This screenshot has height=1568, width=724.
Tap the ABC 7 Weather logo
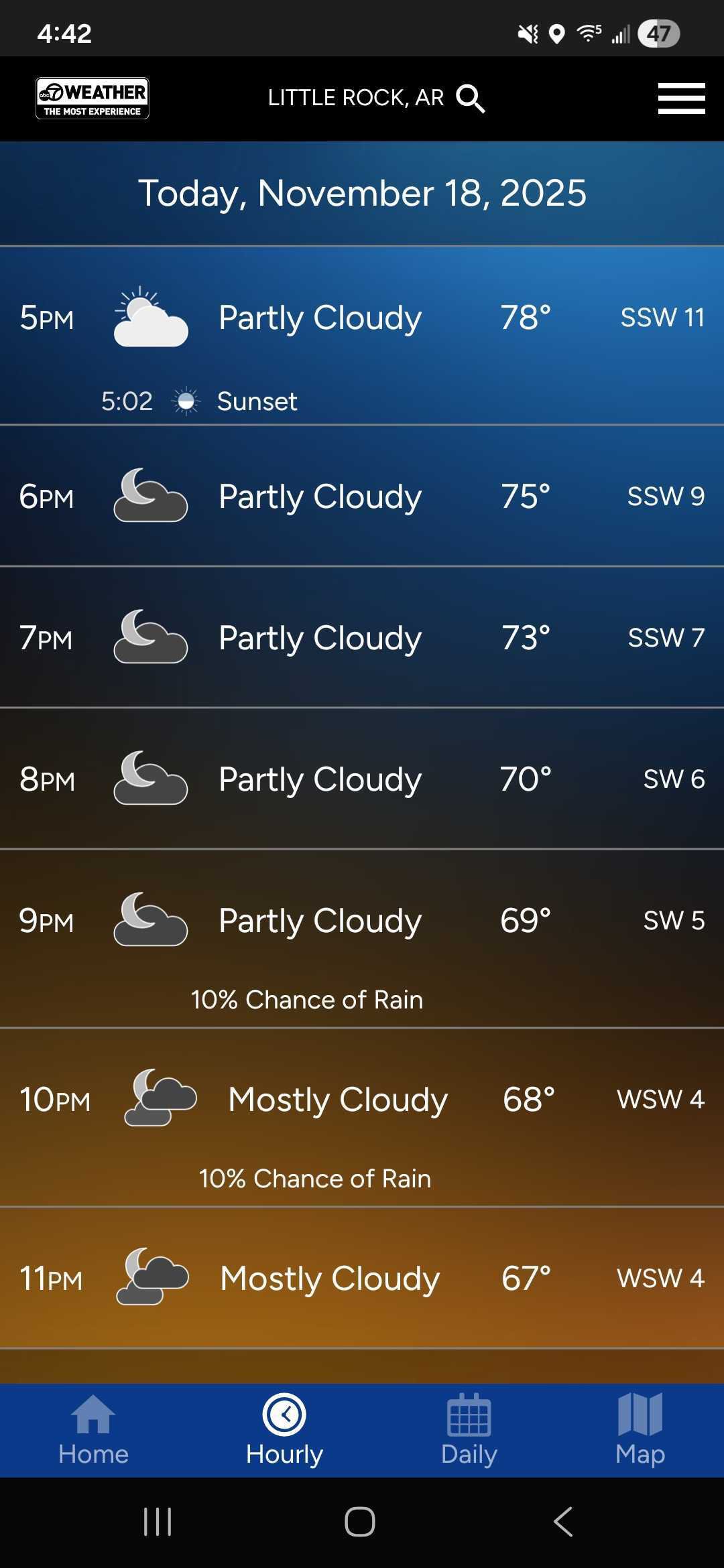coord(93,99)
